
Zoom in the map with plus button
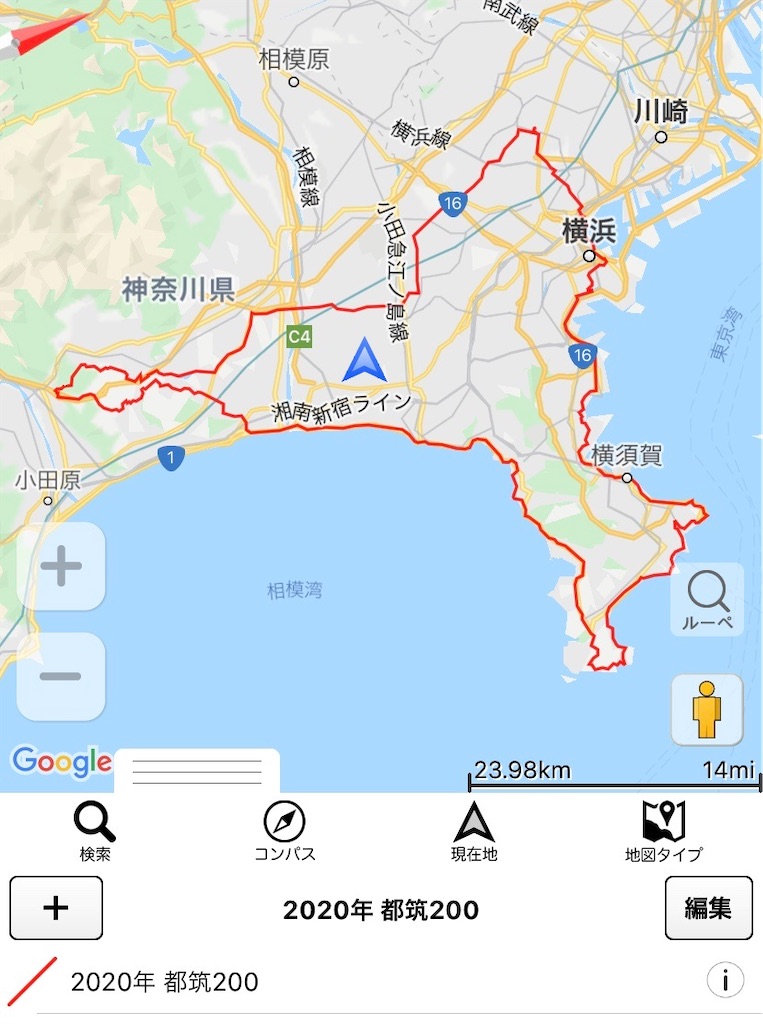(60, 567)
